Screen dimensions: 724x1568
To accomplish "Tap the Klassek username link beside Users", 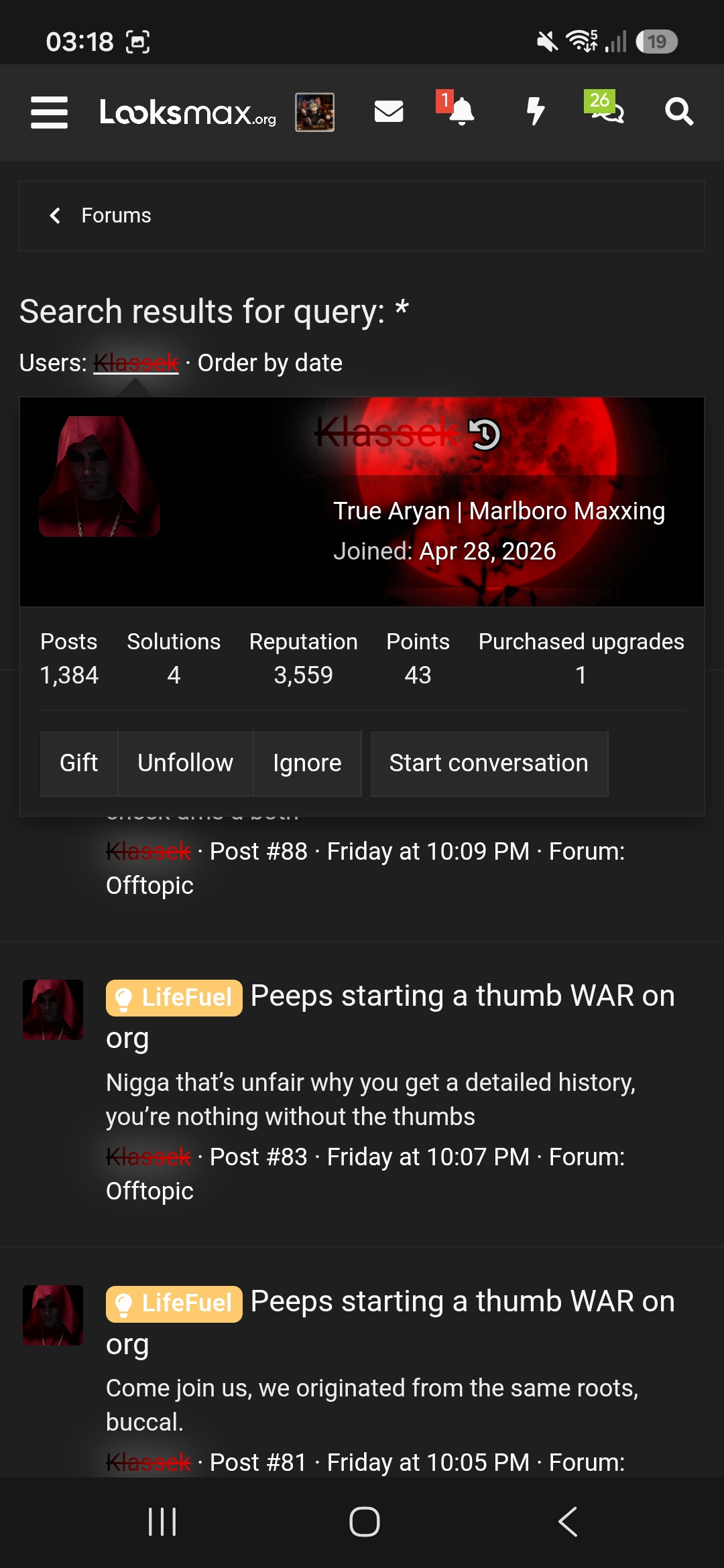I will pos(136,363).
